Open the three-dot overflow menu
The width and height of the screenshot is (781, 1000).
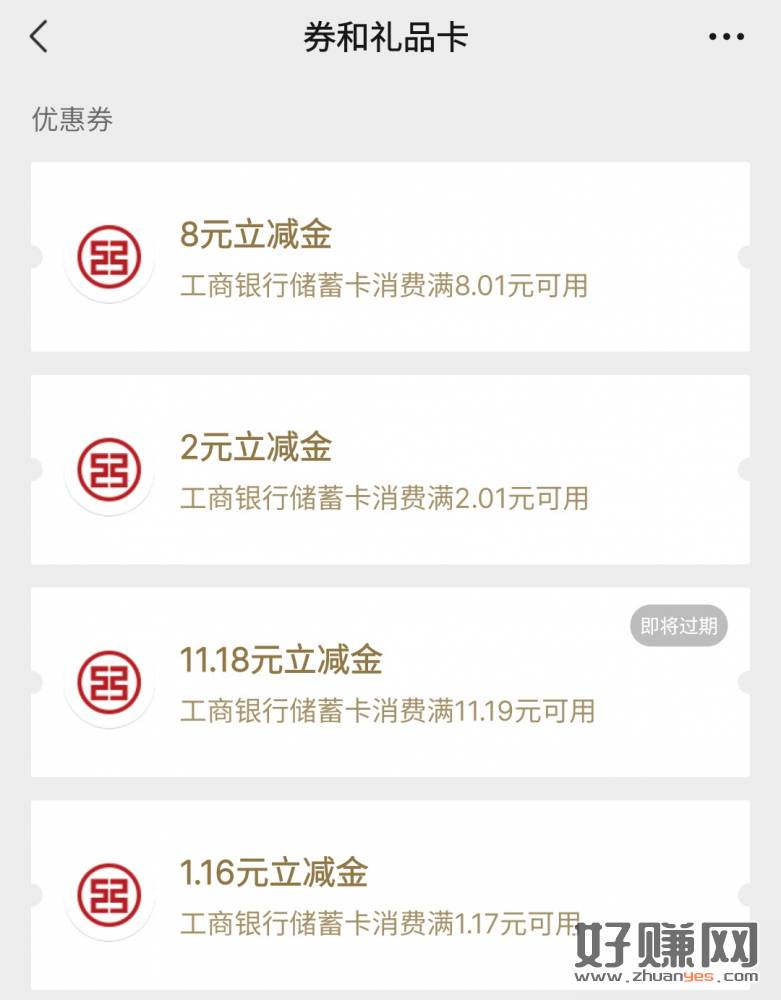(x=726, y=37)
